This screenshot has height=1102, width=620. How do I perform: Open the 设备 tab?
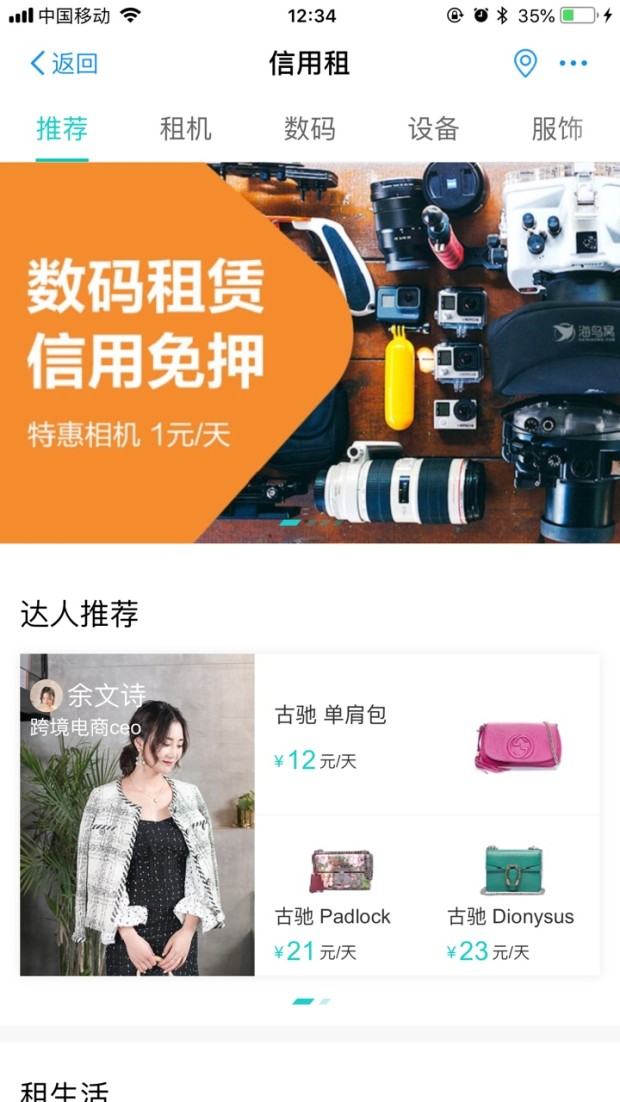433,129
